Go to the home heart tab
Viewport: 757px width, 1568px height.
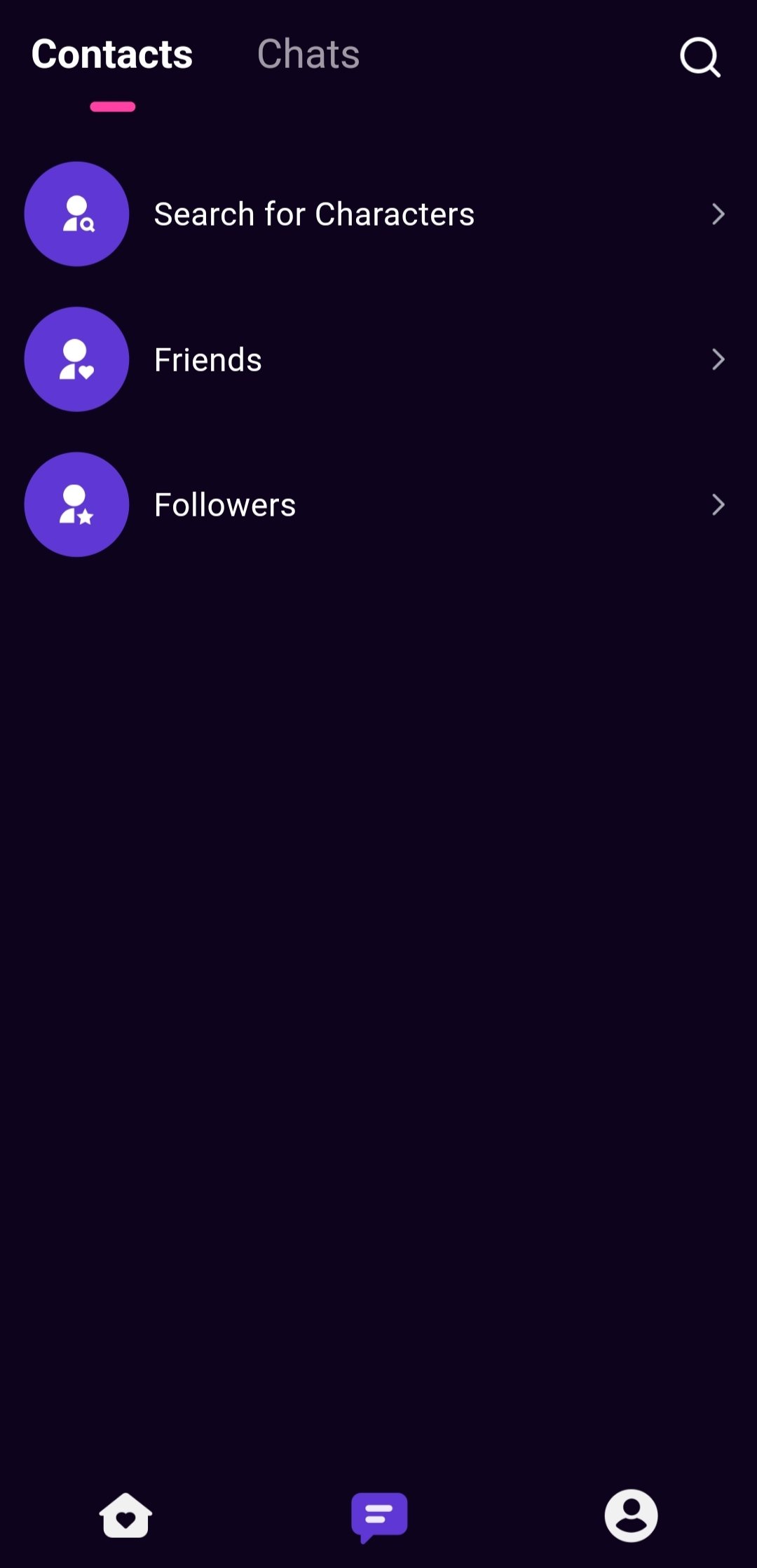pyautogui.click(x=125, y=1515)
